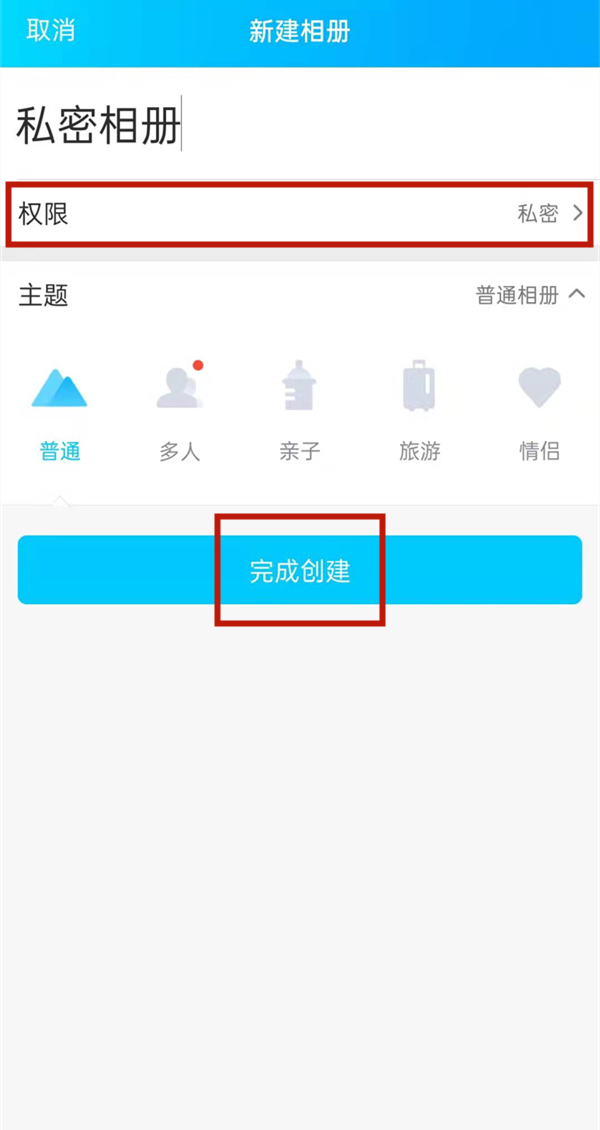Screen dimensions: 600x1130
Task: Pick the 亲子 album theme
Action: coord(299,412)
